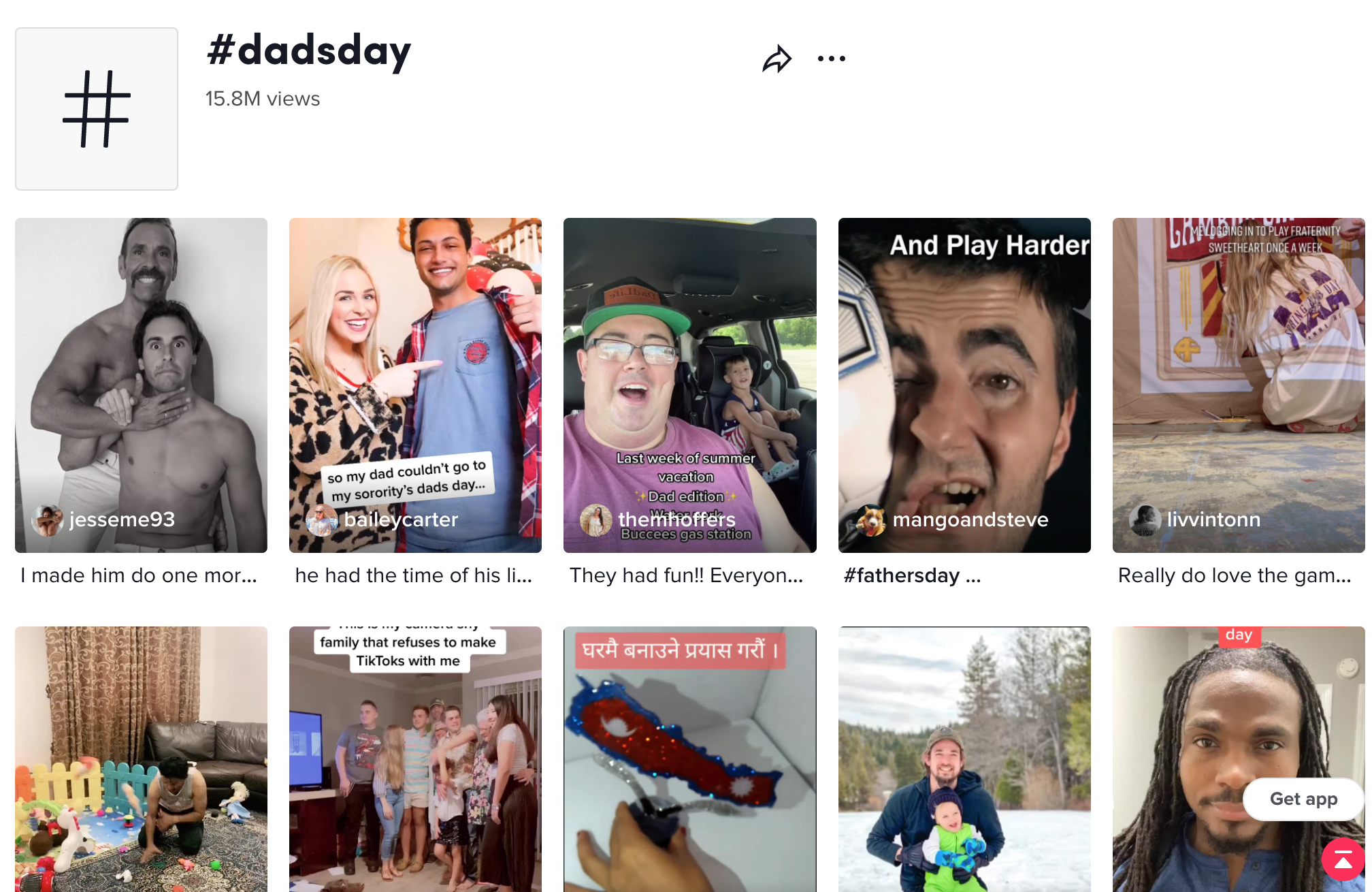Play the family refuses TikToks video
Image resolution: width=1372 pixels, height=892 pixels.
(x=415, y=759)
